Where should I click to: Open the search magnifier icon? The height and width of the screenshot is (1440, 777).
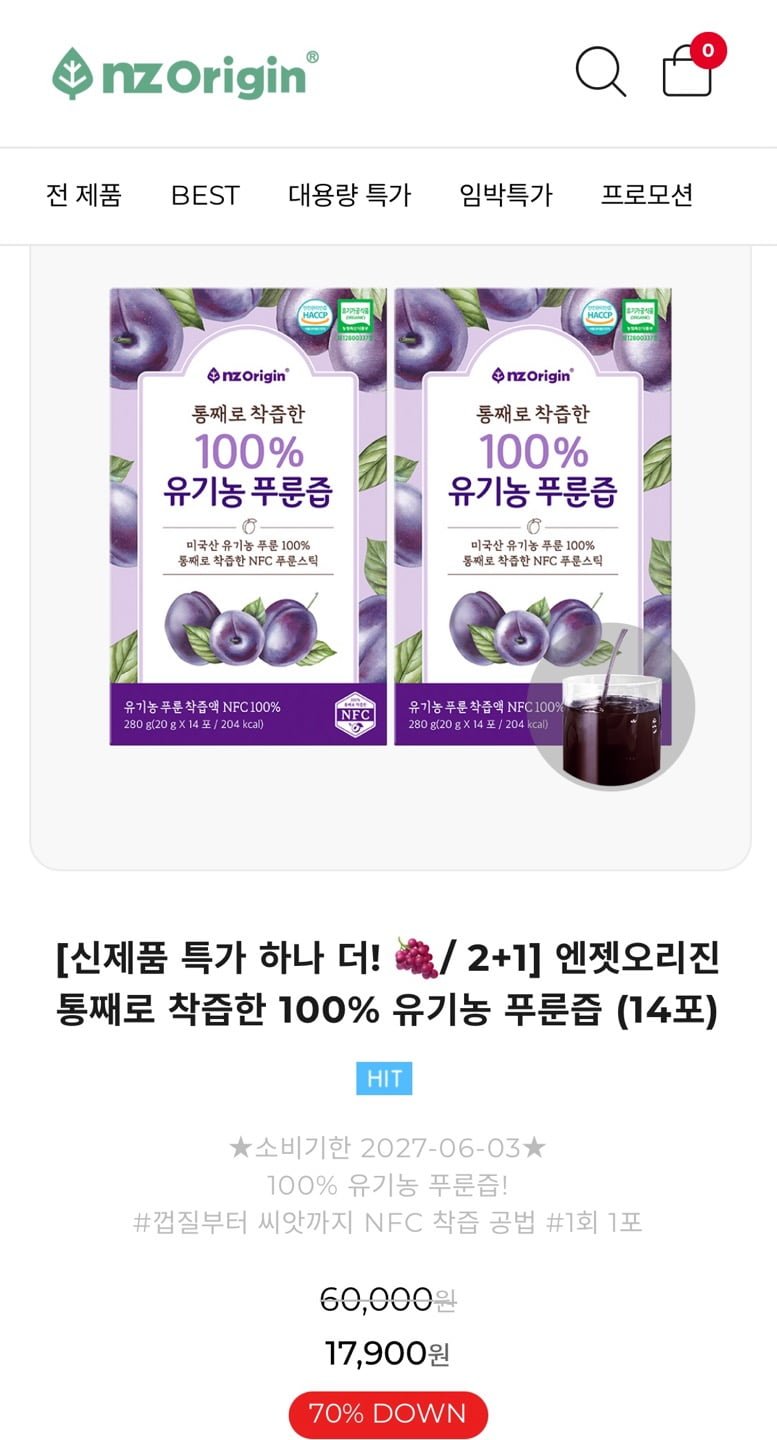[600, 72]
